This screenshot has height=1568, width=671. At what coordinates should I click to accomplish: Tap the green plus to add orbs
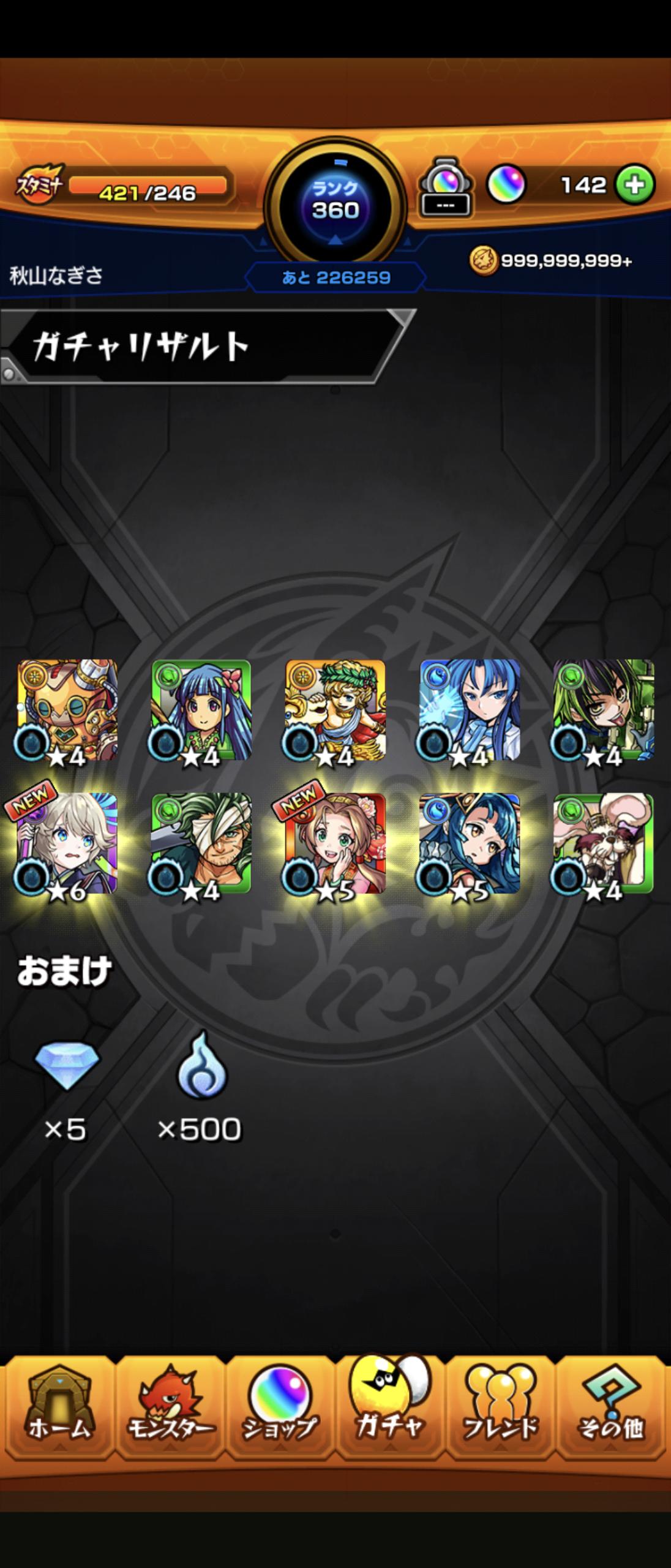[634, 184]
